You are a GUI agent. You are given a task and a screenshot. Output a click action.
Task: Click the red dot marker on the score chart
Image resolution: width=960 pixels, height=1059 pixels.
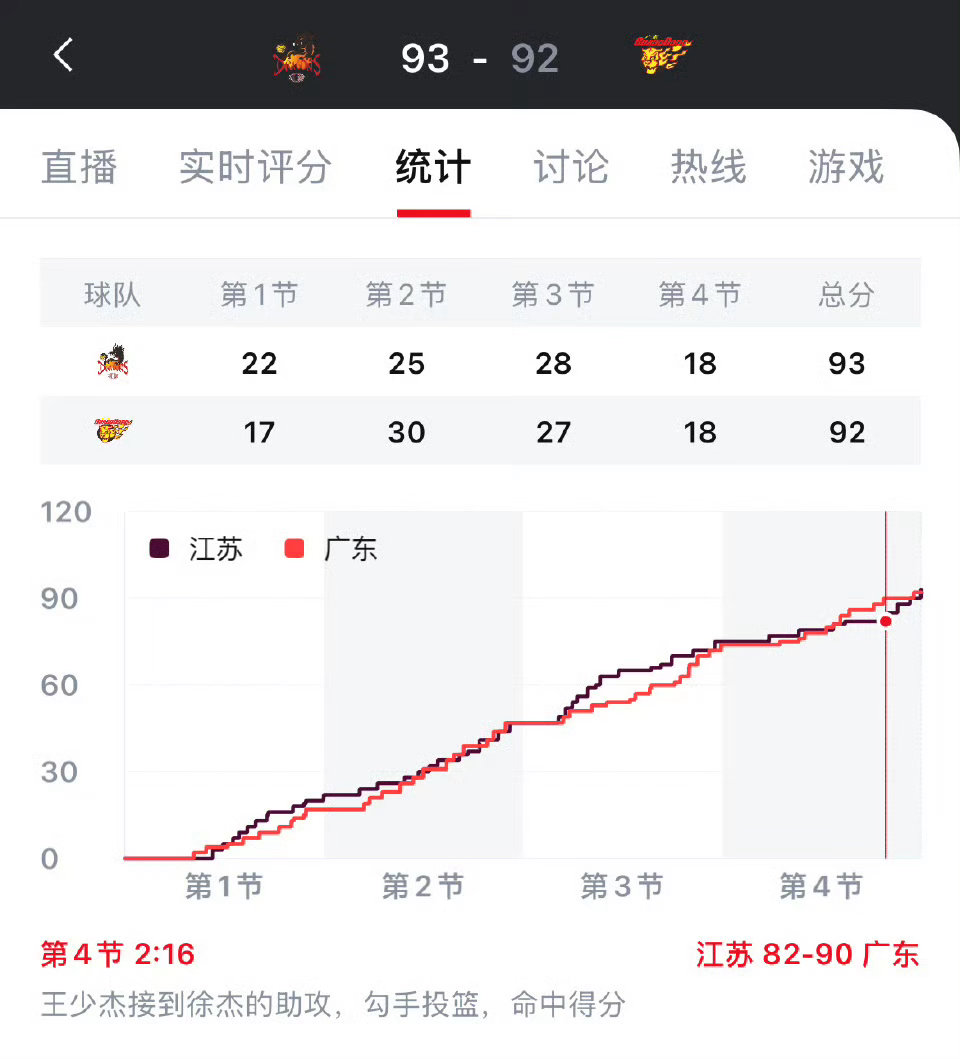[885, 621]
